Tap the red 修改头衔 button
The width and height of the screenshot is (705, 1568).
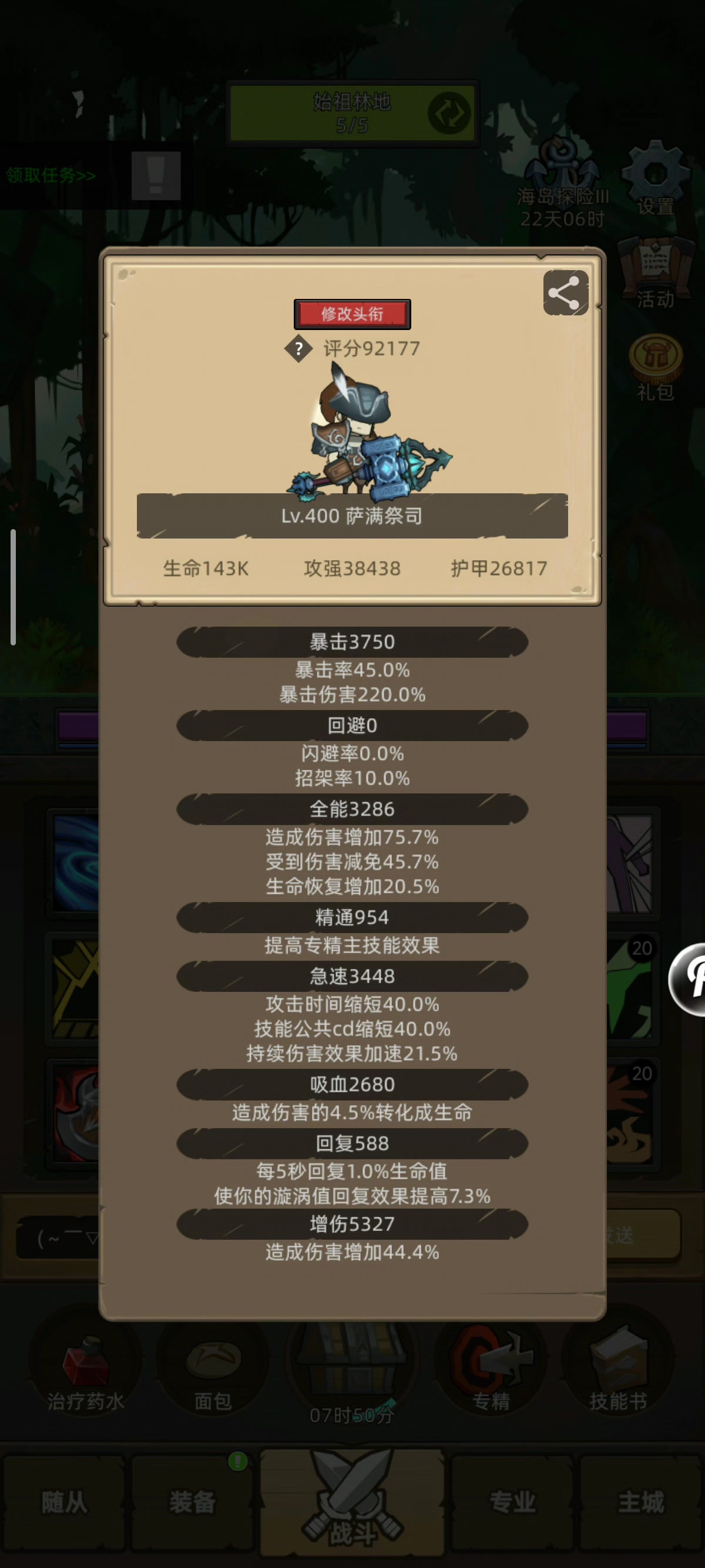(352, 314)
